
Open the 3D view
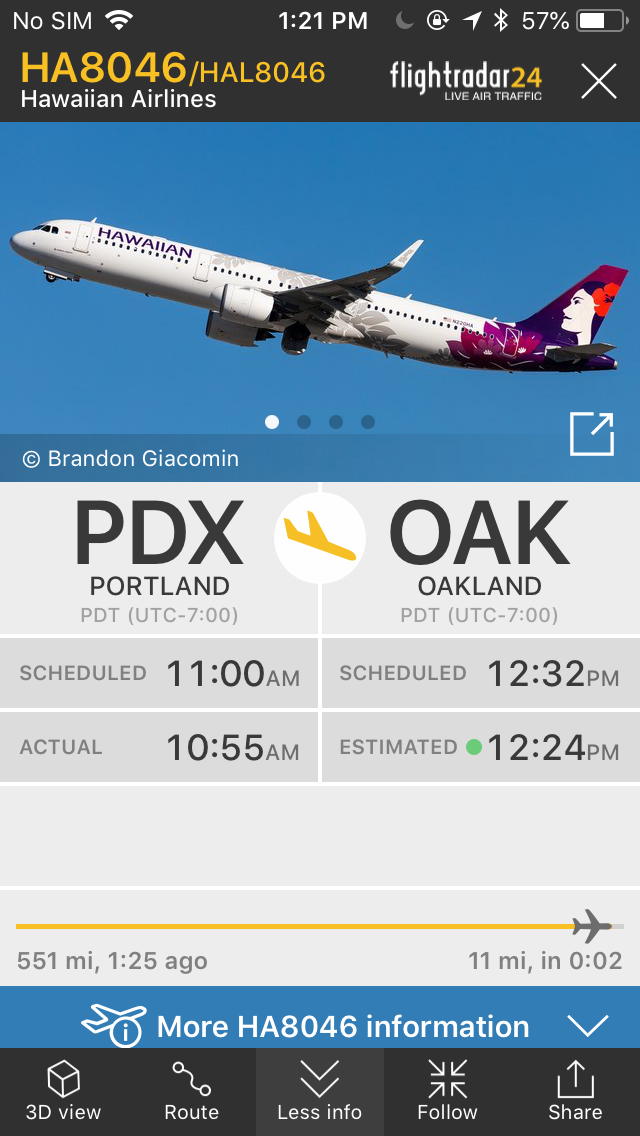pos(63,1092)
